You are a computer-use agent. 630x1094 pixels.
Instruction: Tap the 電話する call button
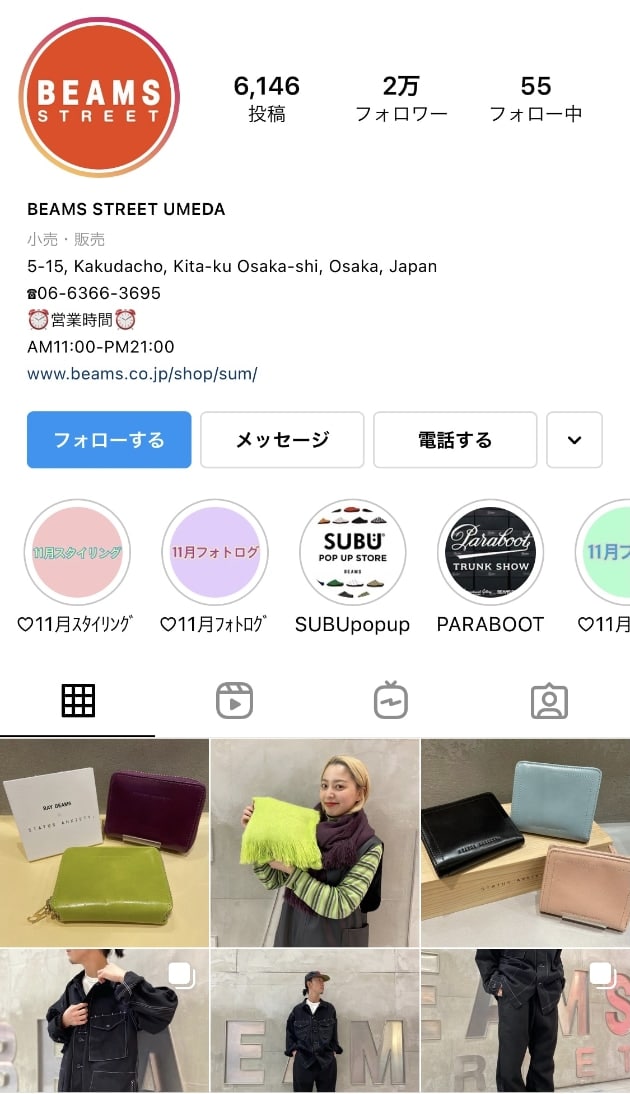pyautogui.click(x=455, y=440)
